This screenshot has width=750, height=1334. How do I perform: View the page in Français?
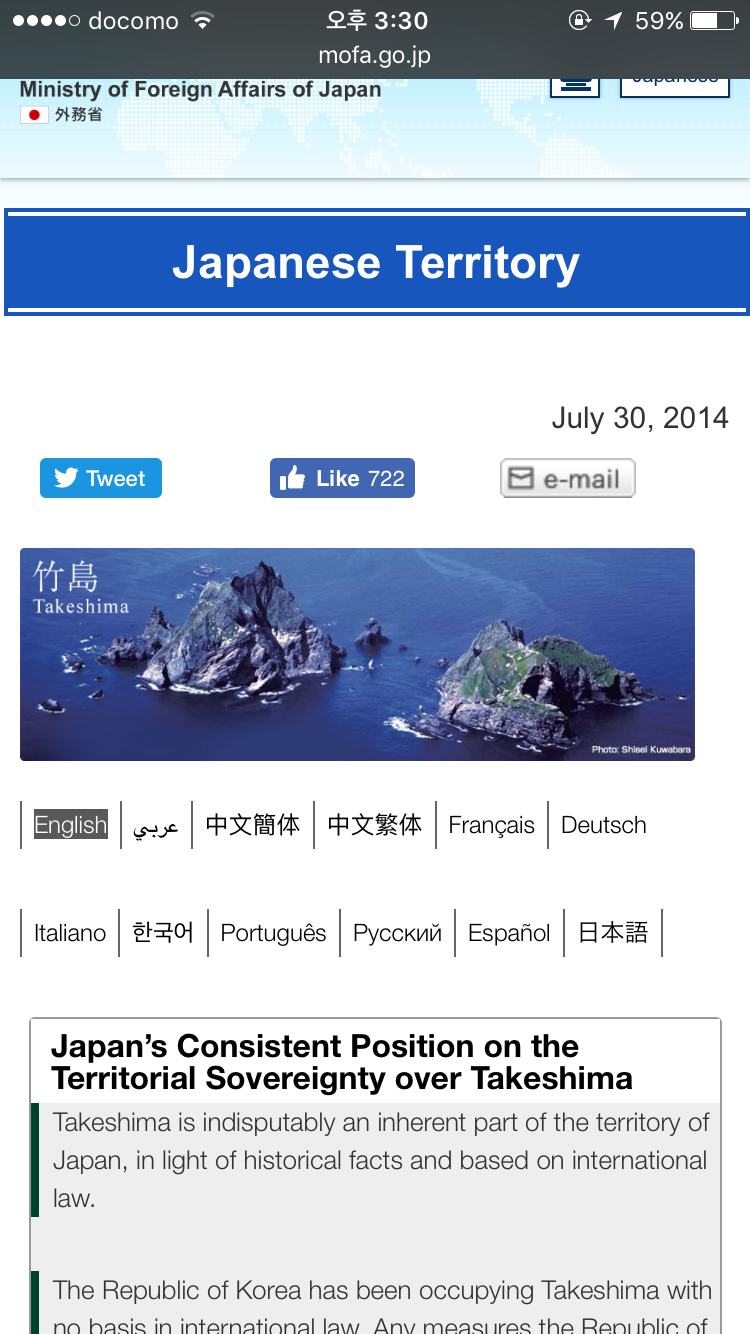[x=491, y=825]
